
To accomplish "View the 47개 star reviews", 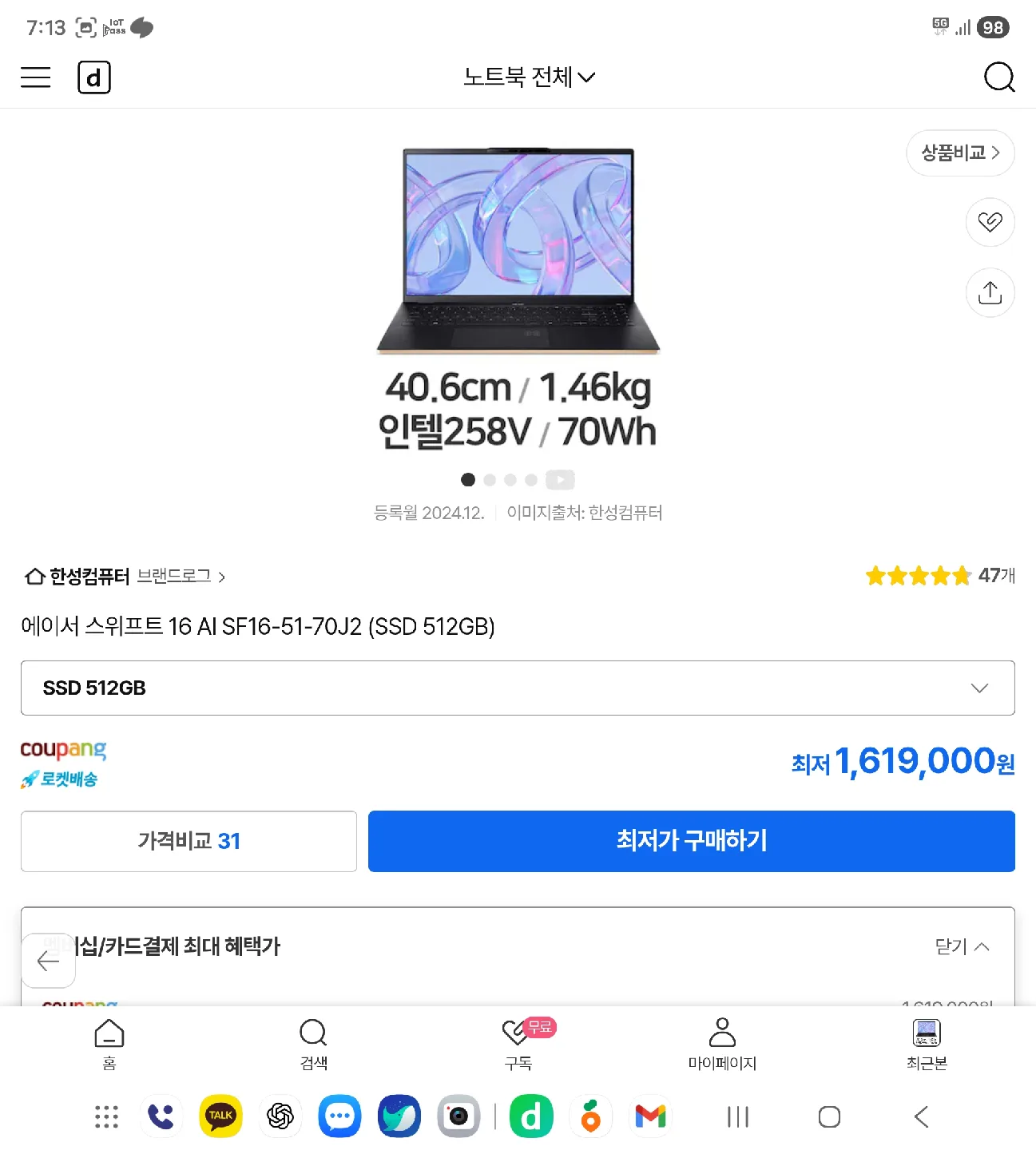I will [940, 576].
